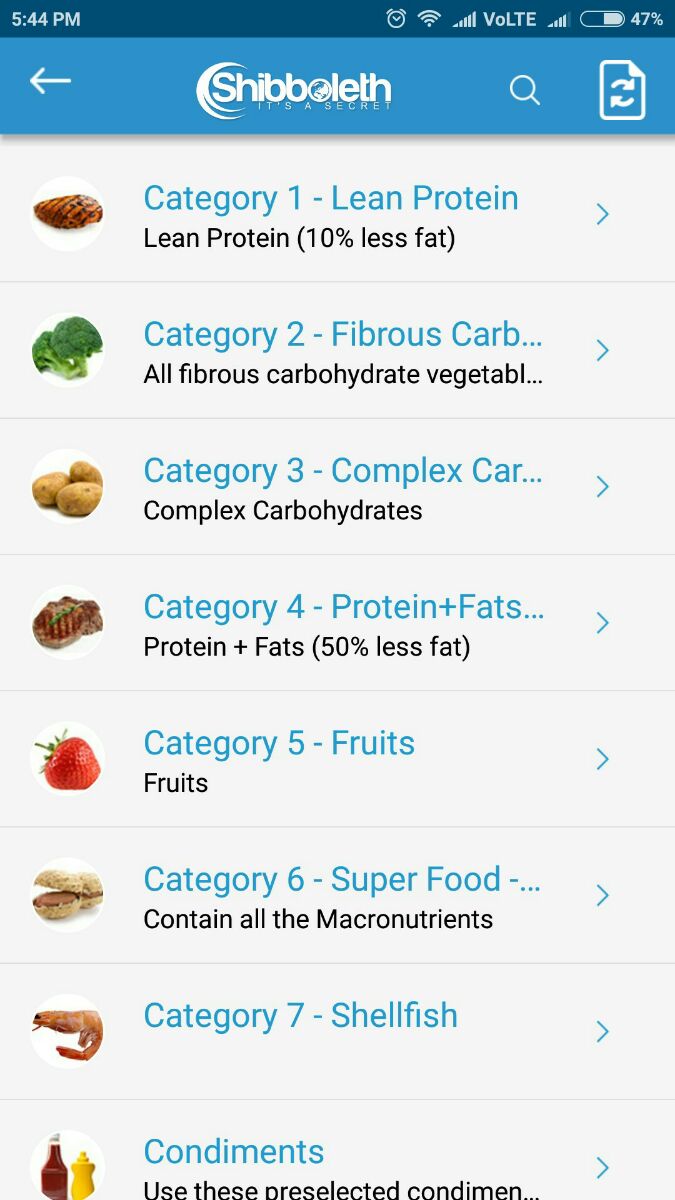Screen dimensions: 675x1200
Task: Select Category 3 - Complex Carbohydrates
Action: click(x=337, y=486)
